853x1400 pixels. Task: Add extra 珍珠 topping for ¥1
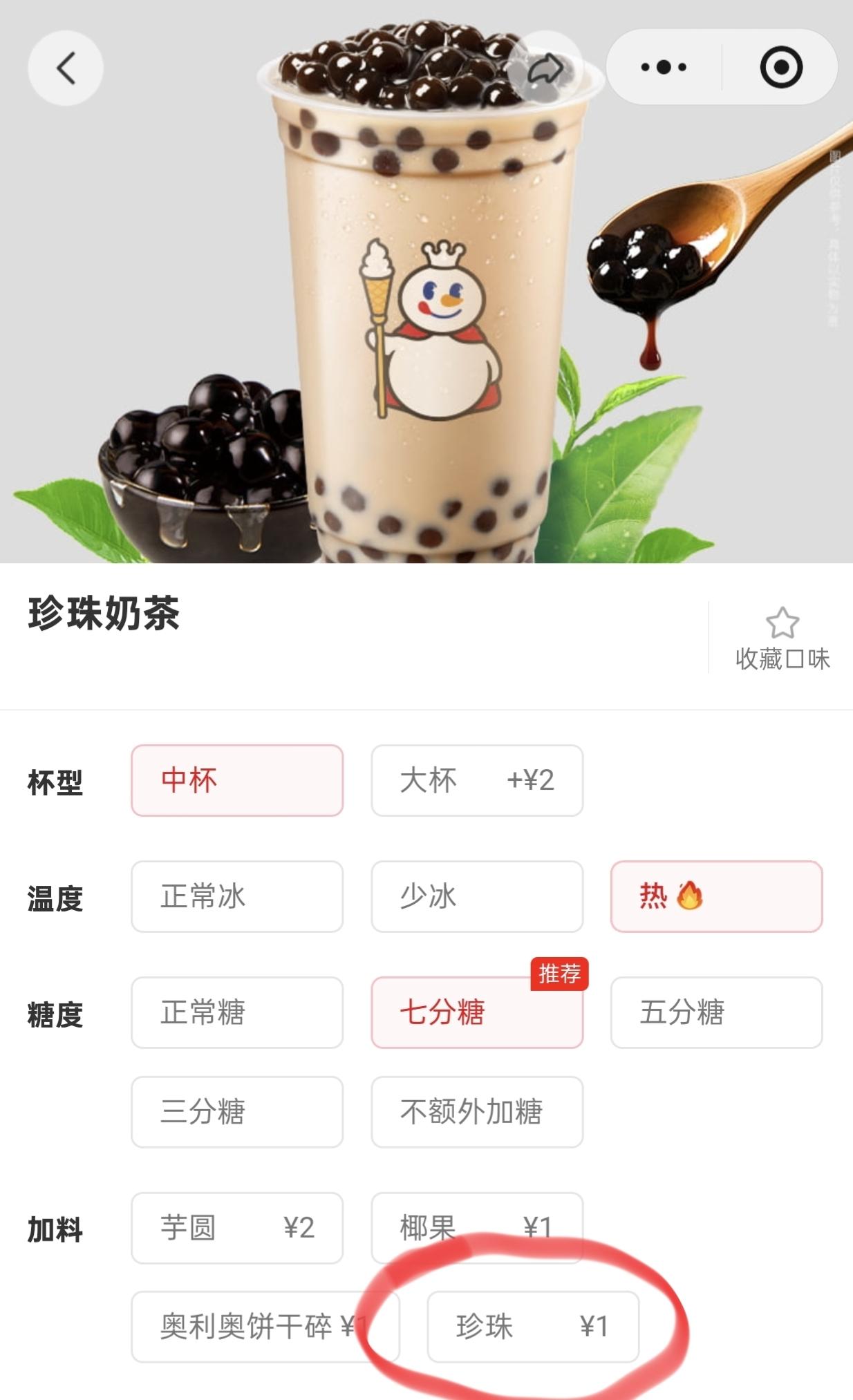coord(533,1327)
